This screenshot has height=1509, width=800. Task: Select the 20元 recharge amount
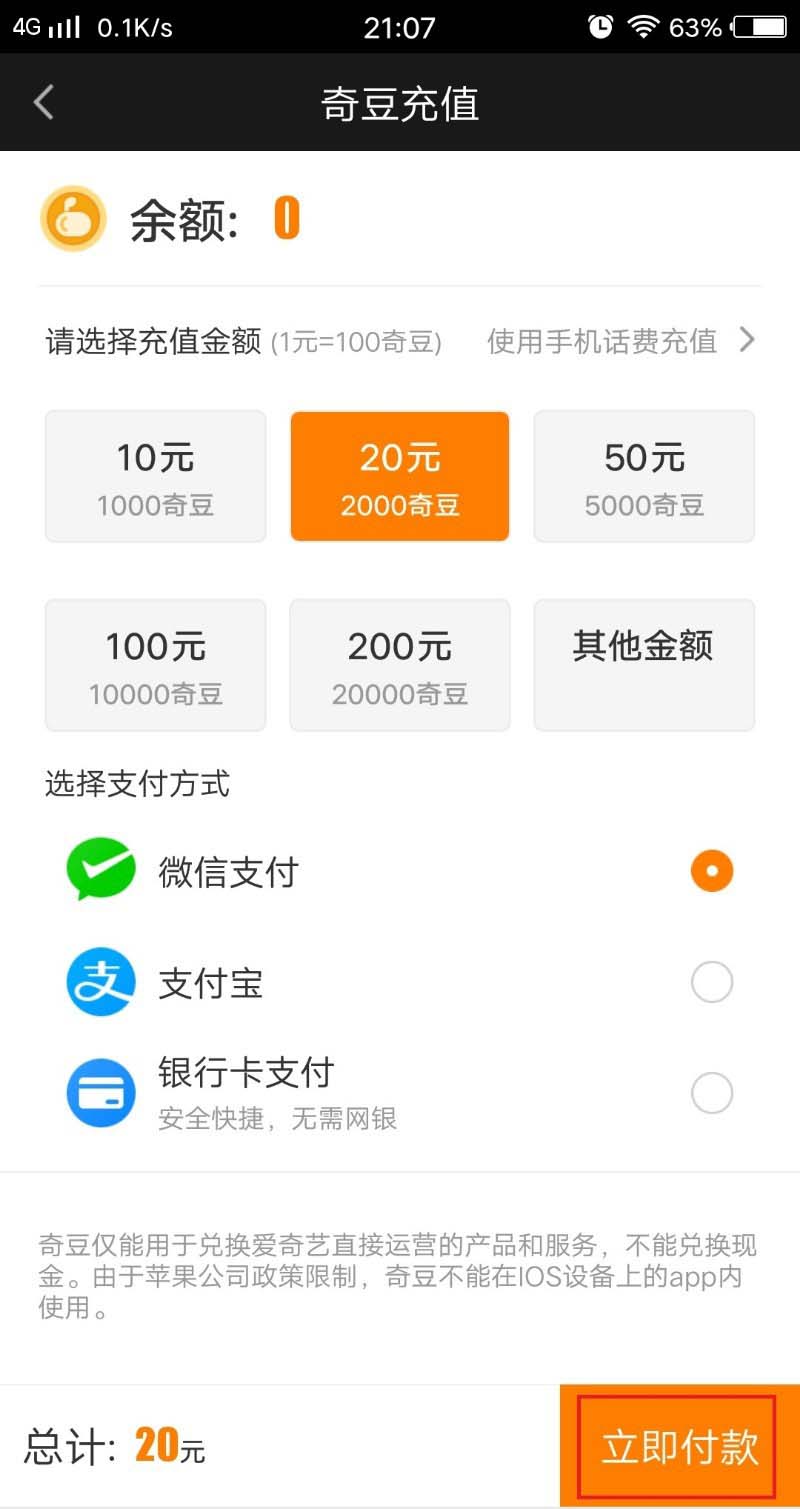[x=400, y=476]
